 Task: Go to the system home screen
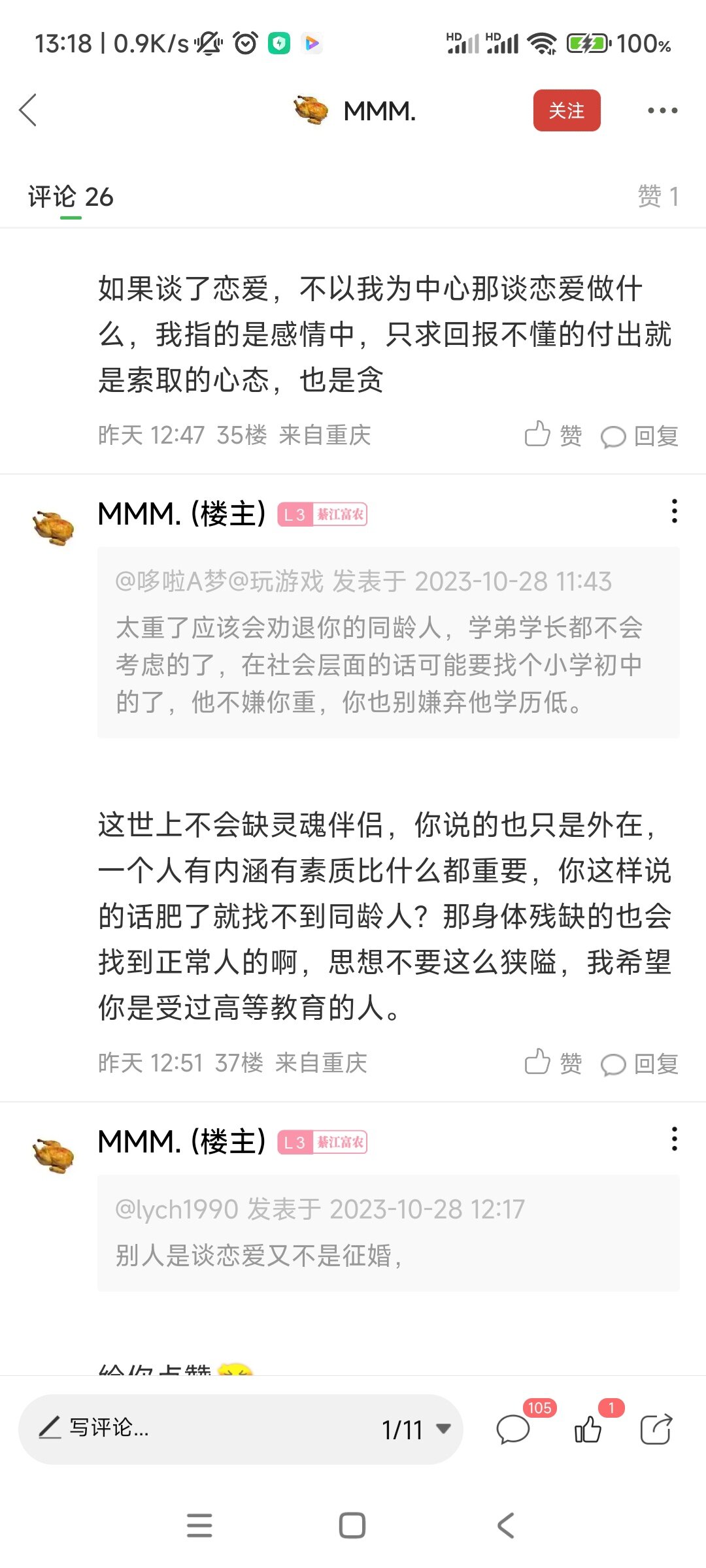point(352,1526)
